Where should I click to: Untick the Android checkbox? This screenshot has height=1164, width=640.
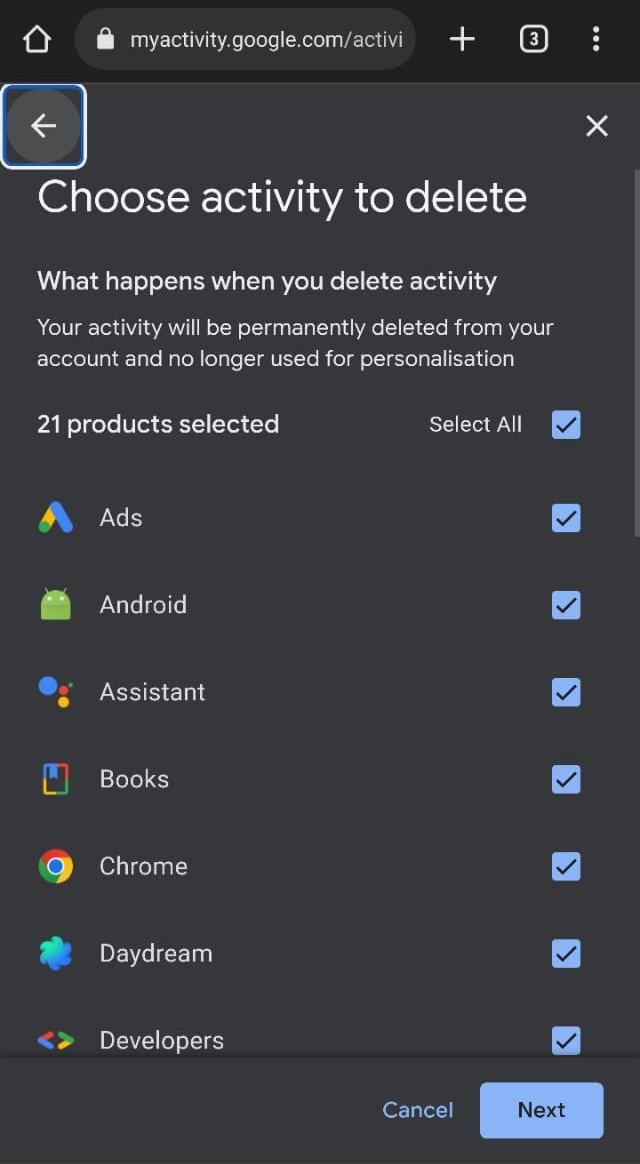coord(566,605)
